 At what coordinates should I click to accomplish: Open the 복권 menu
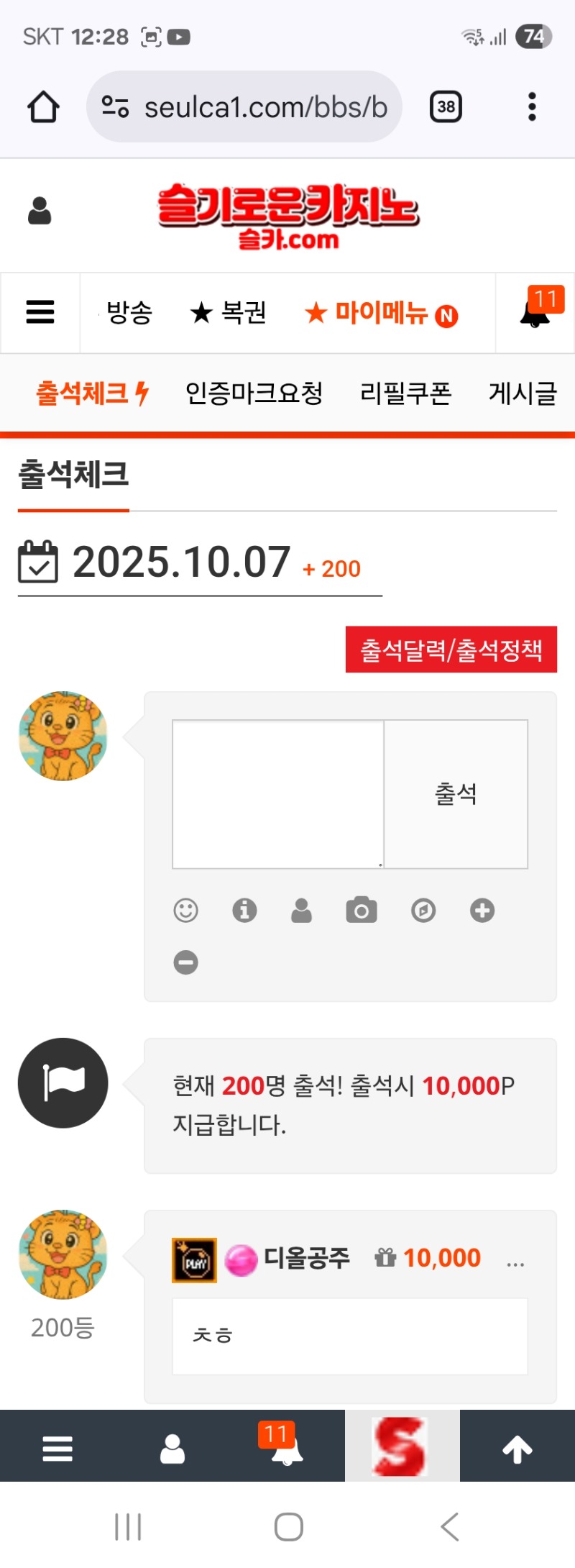(x=229, y=313)
